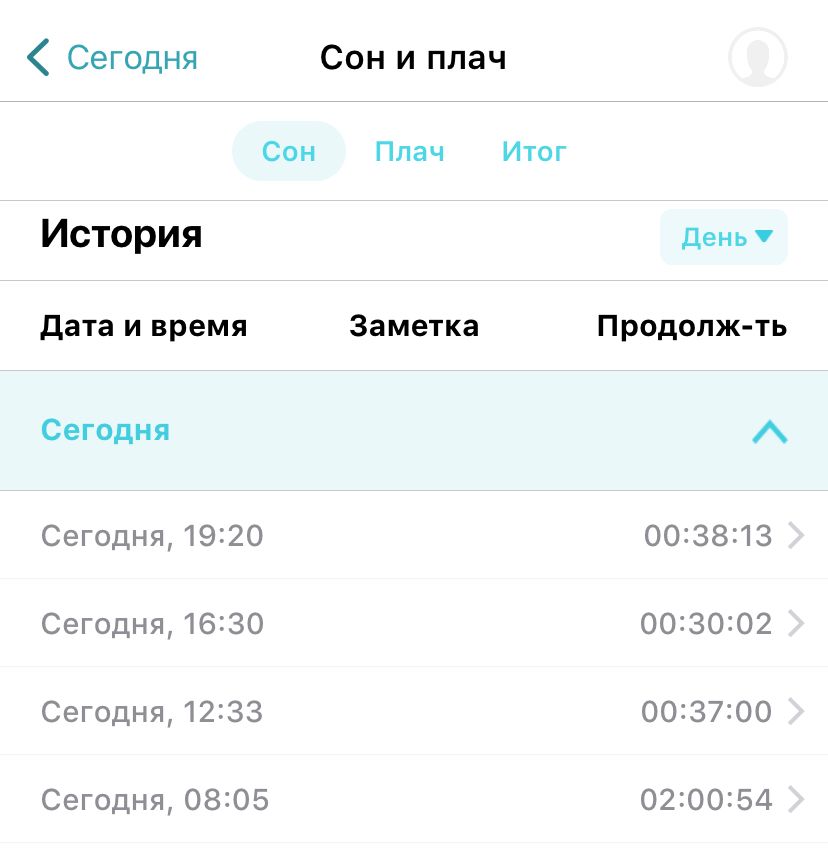
Task: Tap the triangle icon next to День
Action: [766, 237]
